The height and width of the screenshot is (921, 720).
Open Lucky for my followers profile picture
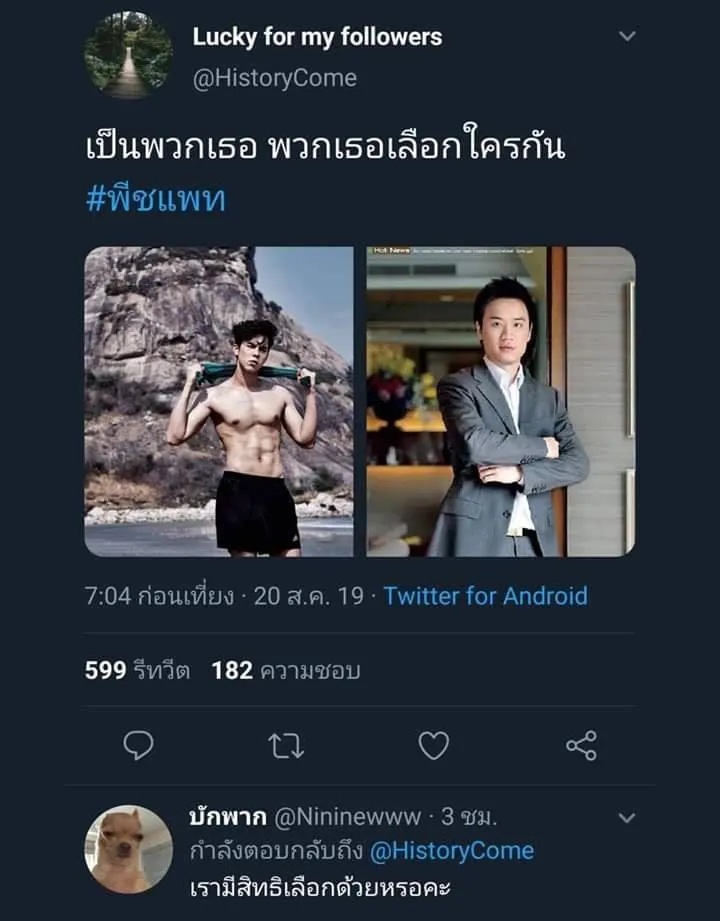tap(128, 55)
